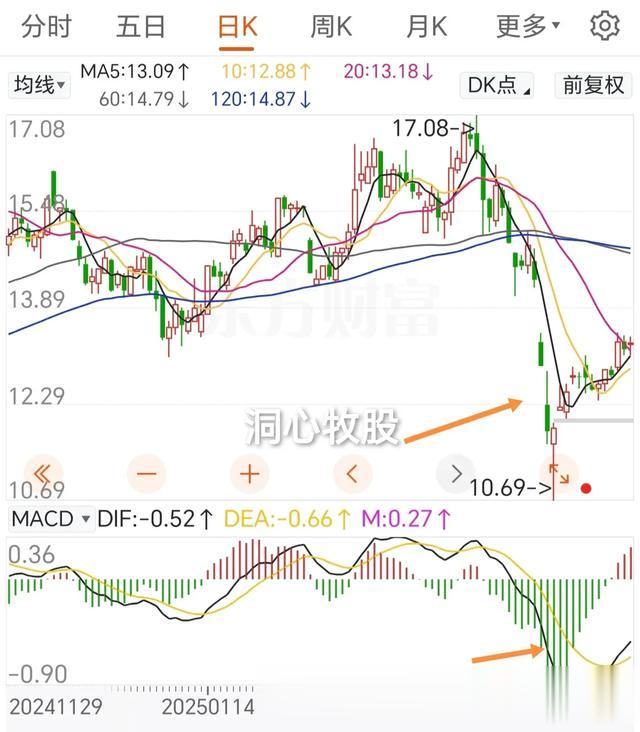
Task: Open the 前复权 adjustment option
Action: tap(593, 85)
